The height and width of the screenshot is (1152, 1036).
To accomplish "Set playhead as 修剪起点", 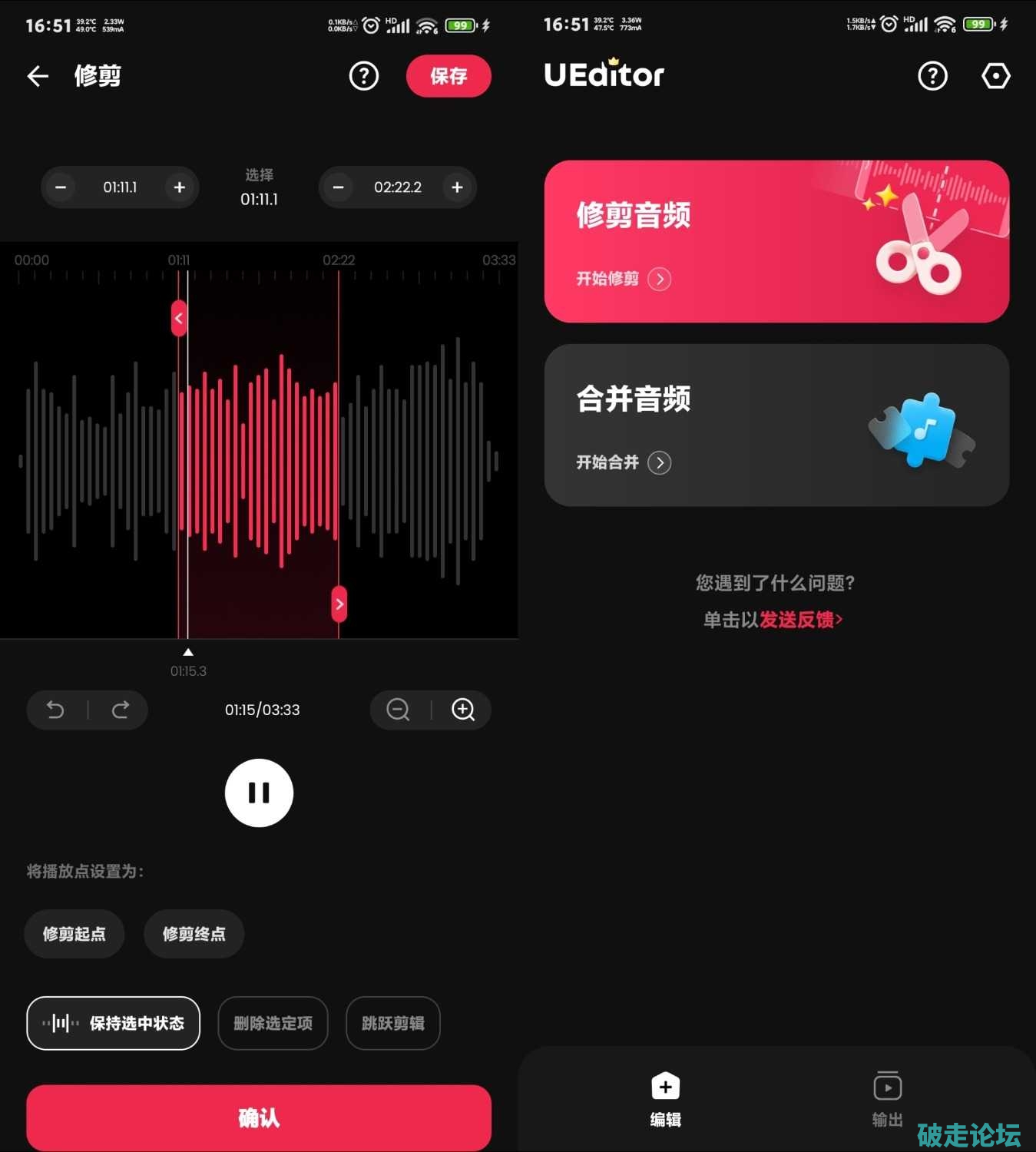I will [74, 934].
